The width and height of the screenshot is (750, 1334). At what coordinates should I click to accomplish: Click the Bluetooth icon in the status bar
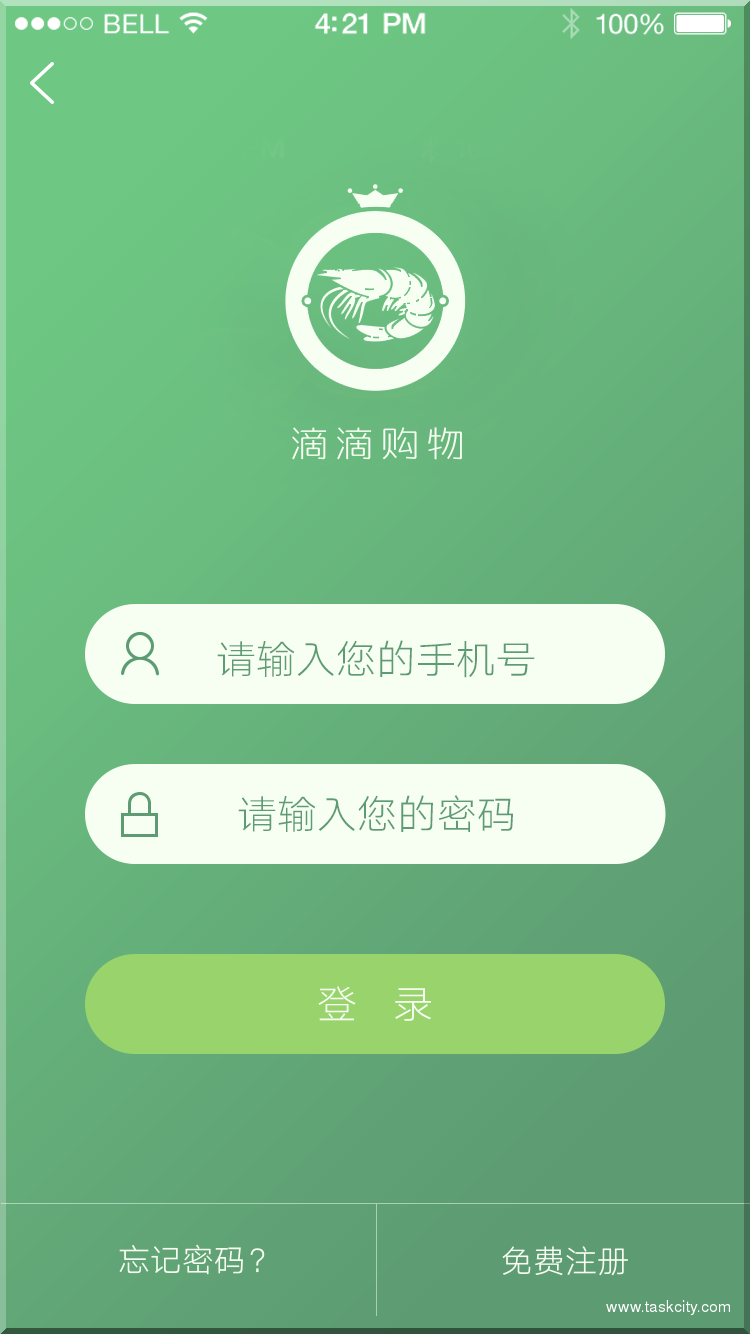point(573,23)
